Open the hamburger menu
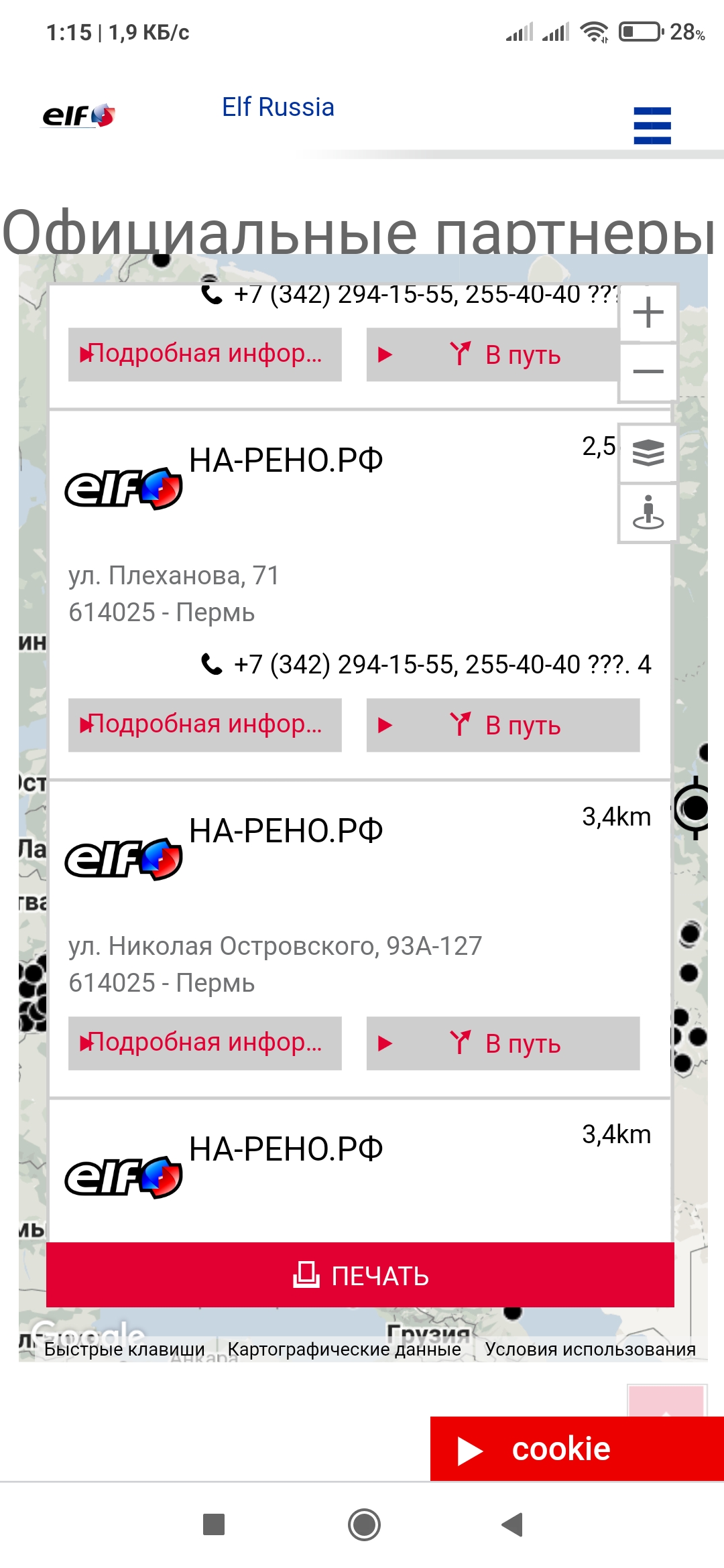The height and width of the screenshot is (1568, 724). click(652, 125)
